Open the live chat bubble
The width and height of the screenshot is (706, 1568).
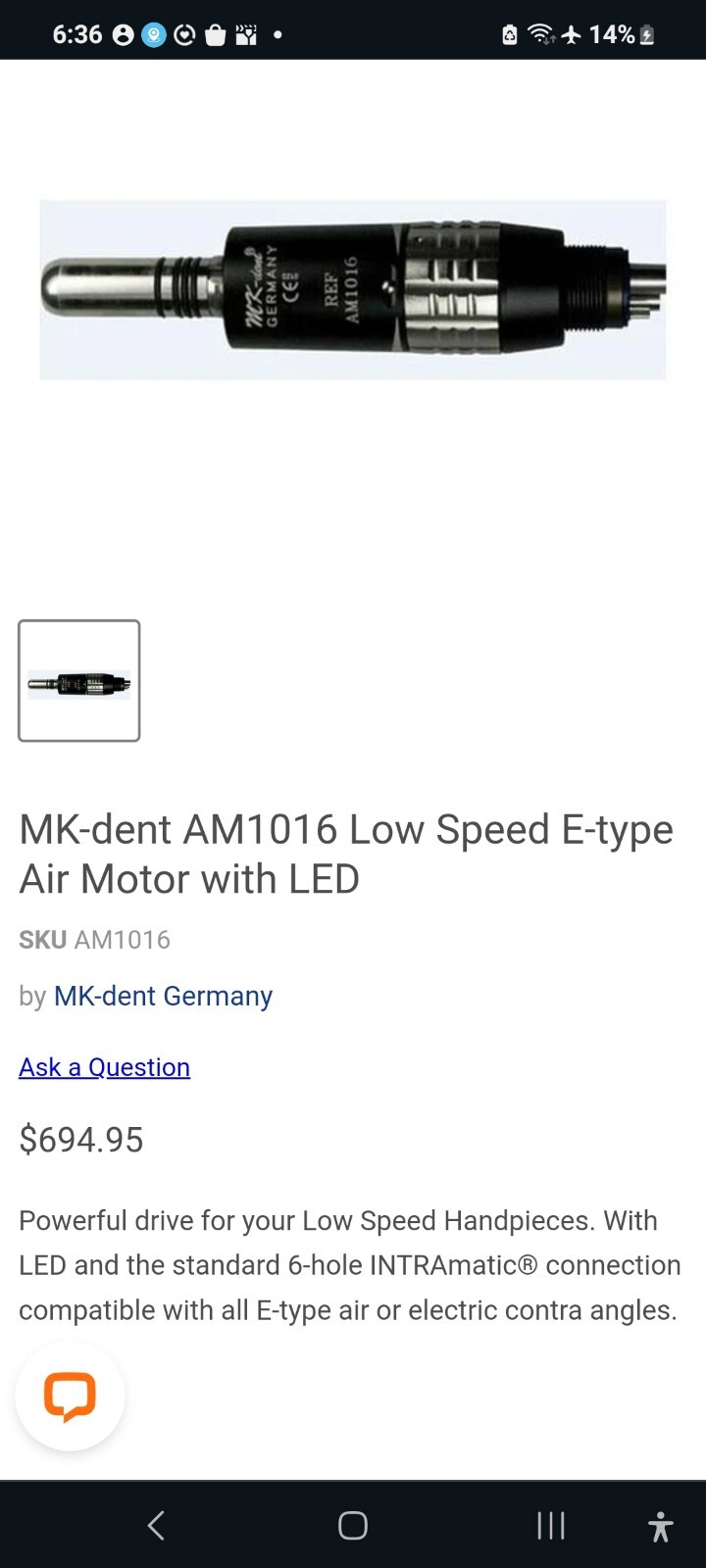pos(70,1396)
